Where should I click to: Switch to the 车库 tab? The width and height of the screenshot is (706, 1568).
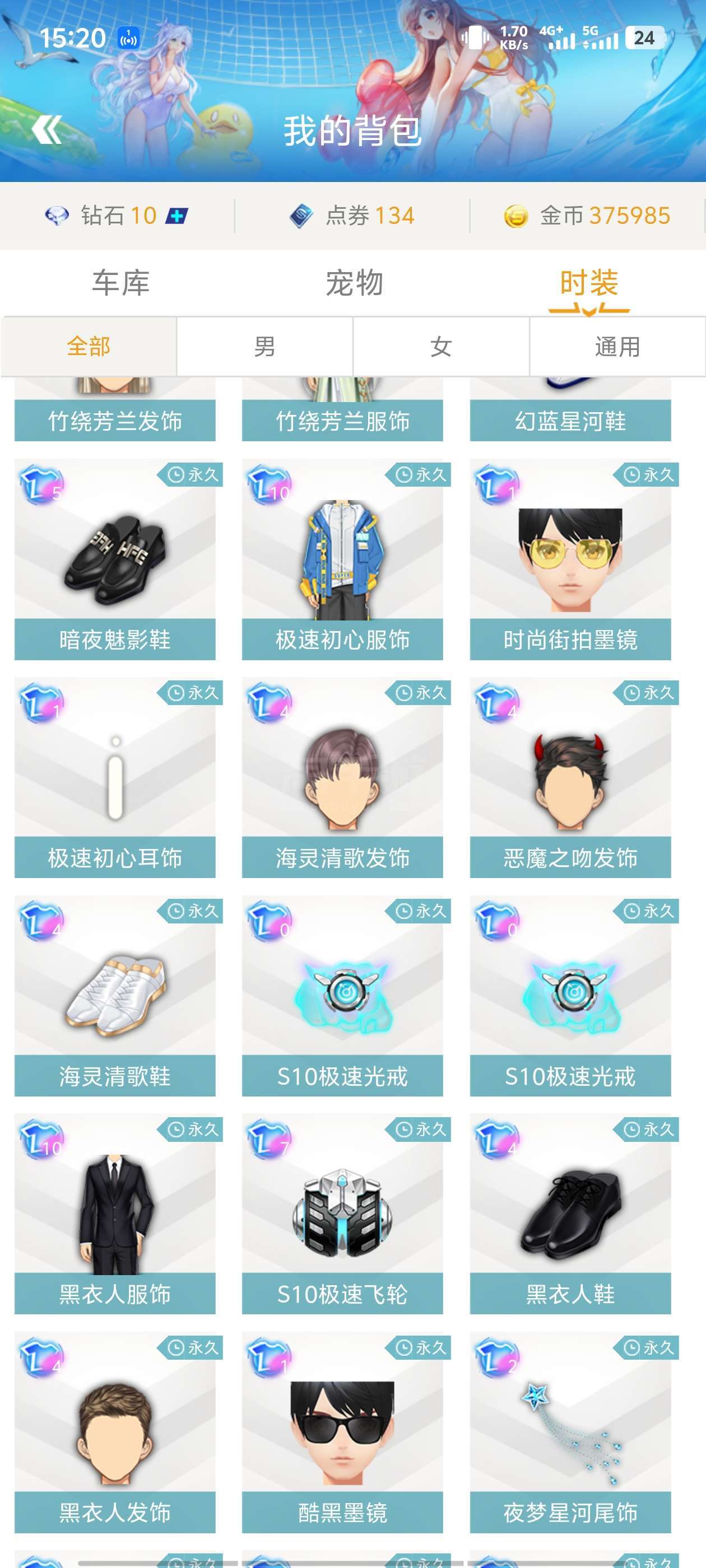(120, 283)
